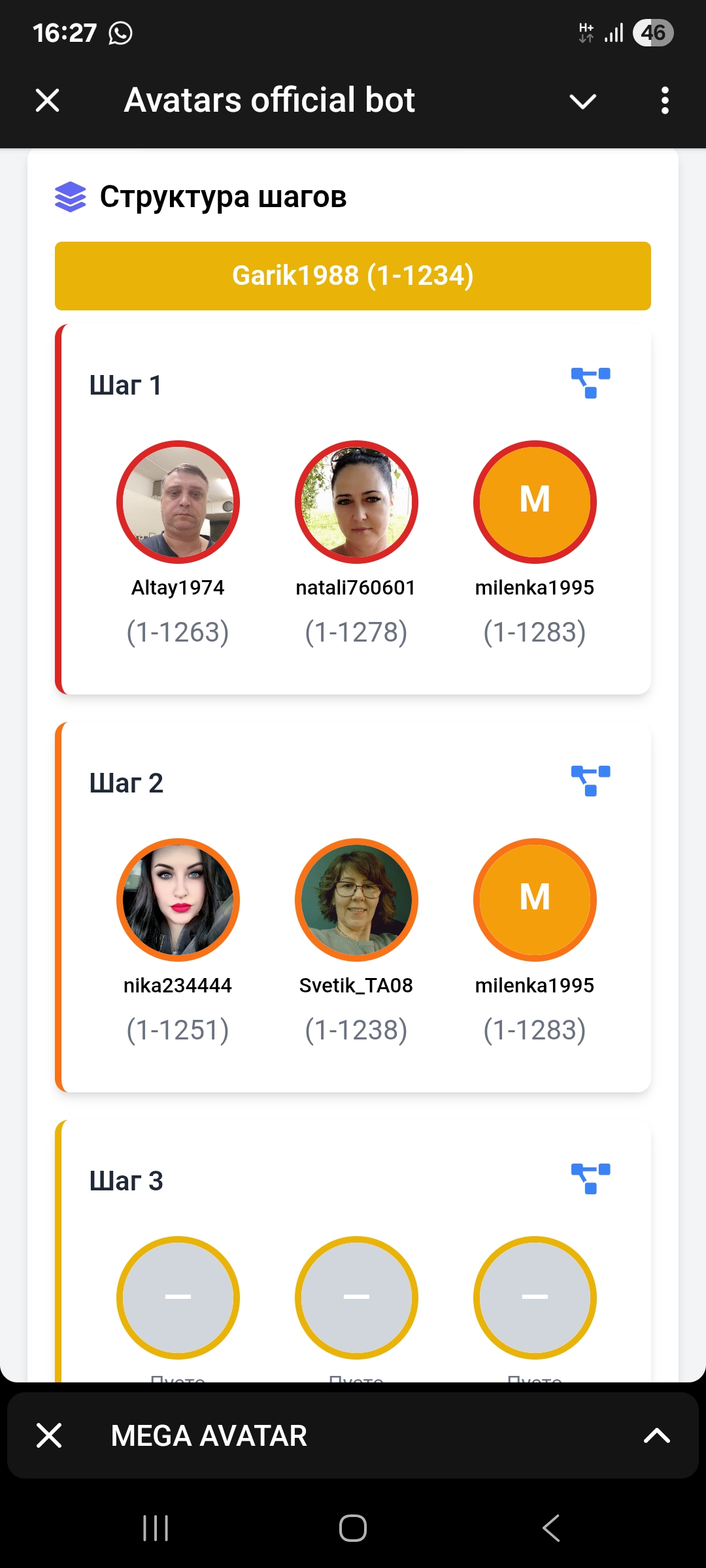The height and width of the screenshot is (1568, 706).
Task: View natali760601 avatar in Шаг 1
Action: pos(356,502)
